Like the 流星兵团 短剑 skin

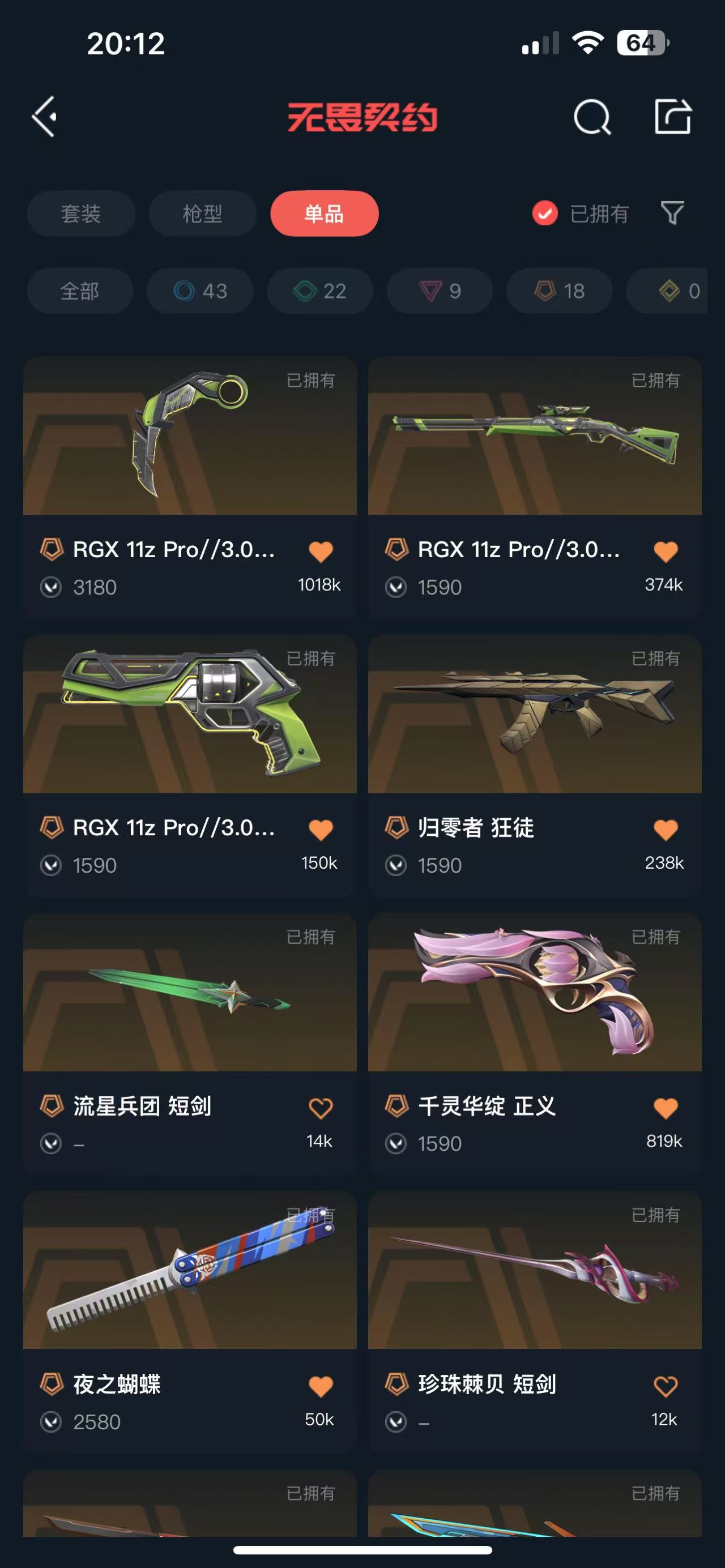321,1108
